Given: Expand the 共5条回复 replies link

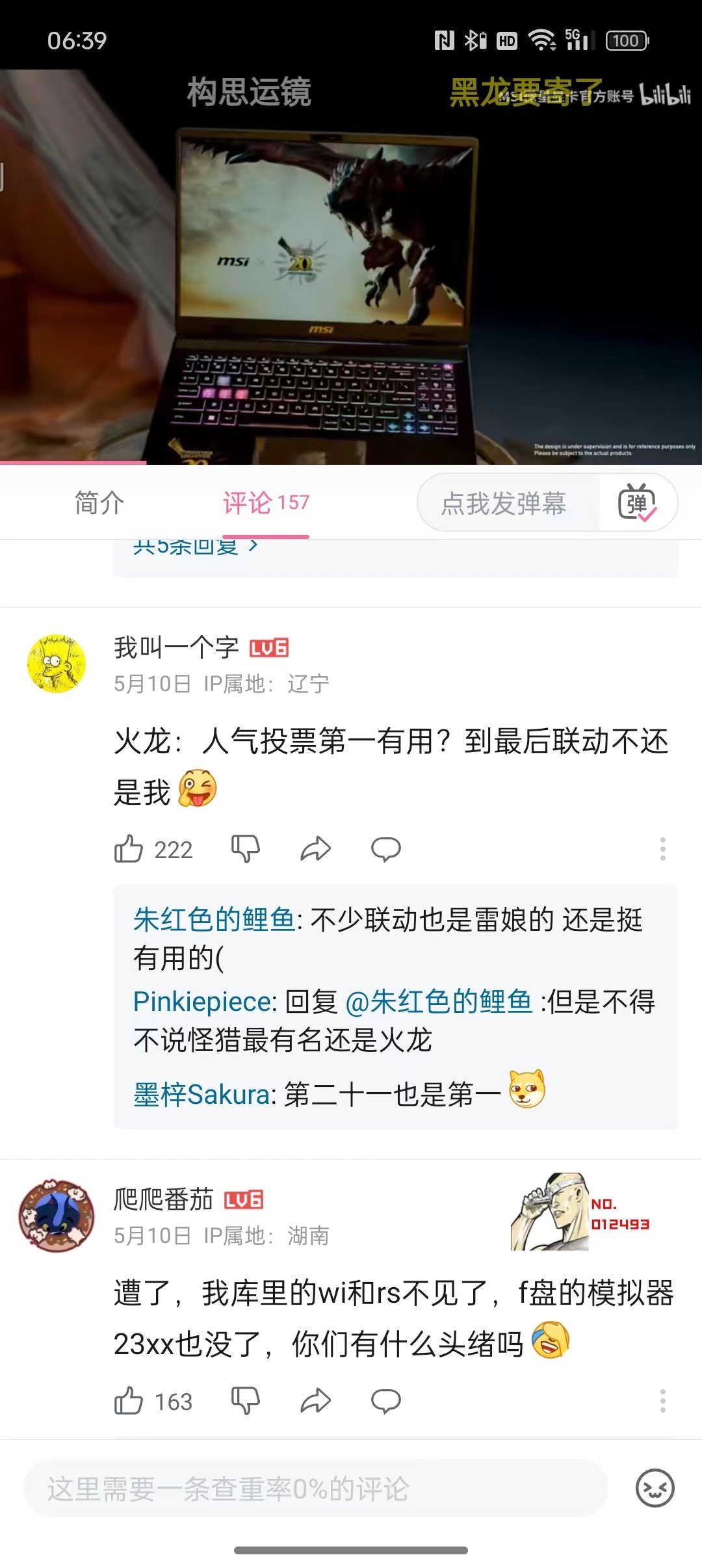Looking at the screenshot, I should (x=195, y=547).
